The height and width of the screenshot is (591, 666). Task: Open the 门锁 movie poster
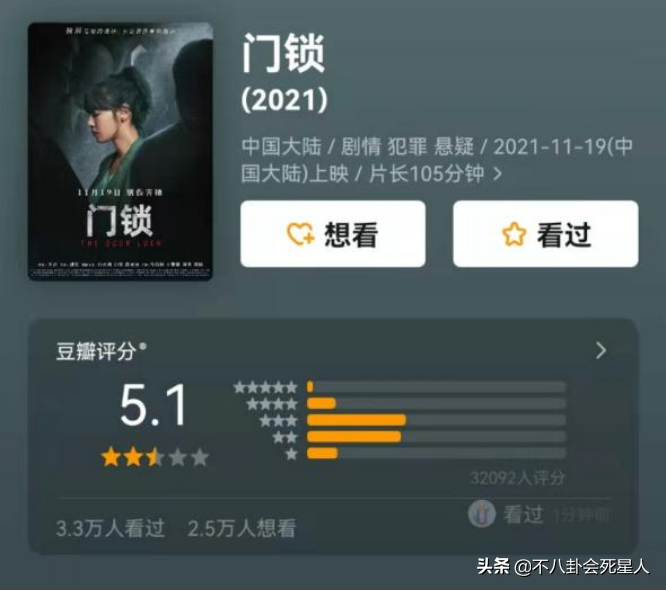(120, 150)
